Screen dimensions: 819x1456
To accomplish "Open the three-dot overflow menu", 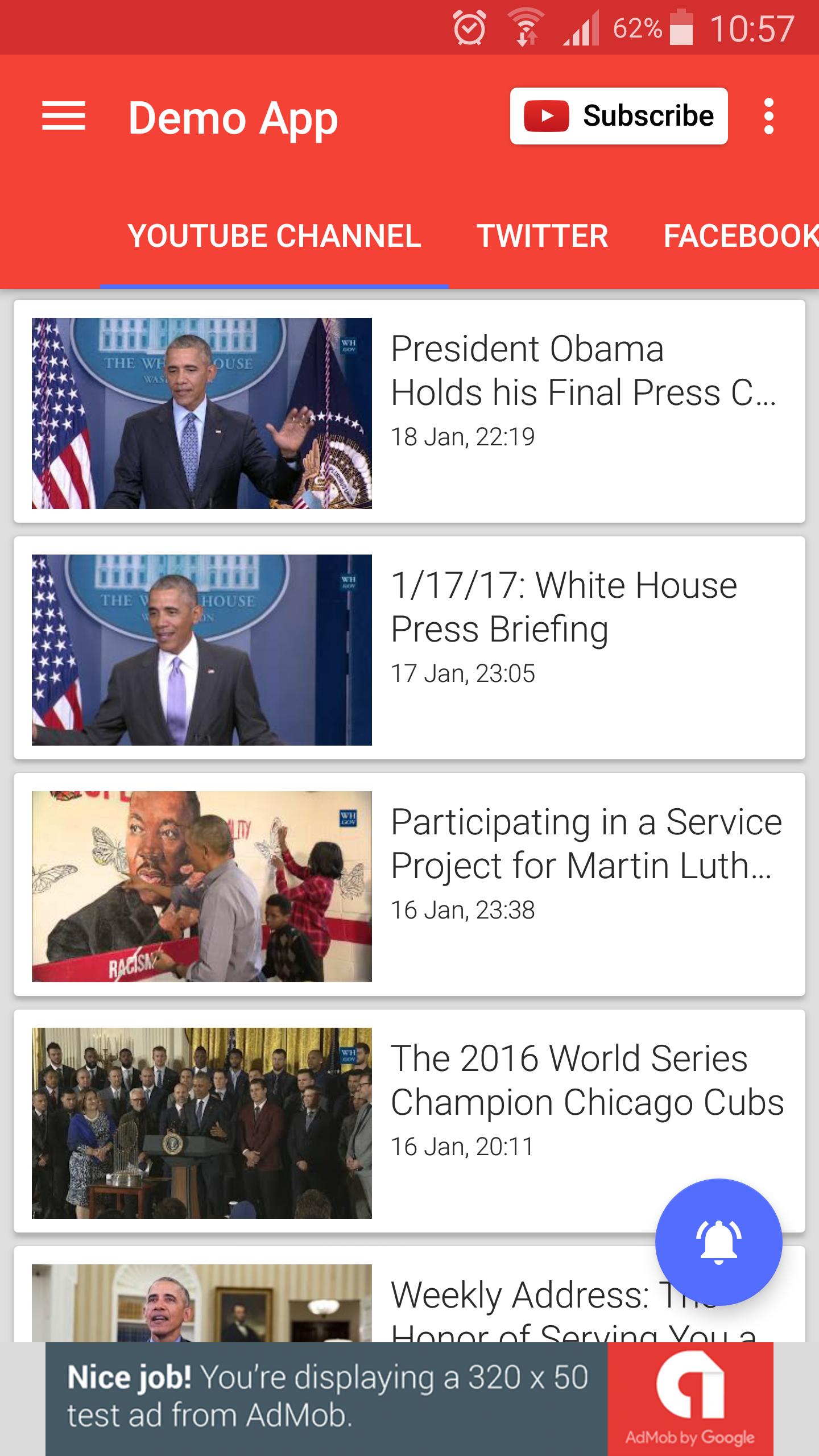I will pos(768,117).
